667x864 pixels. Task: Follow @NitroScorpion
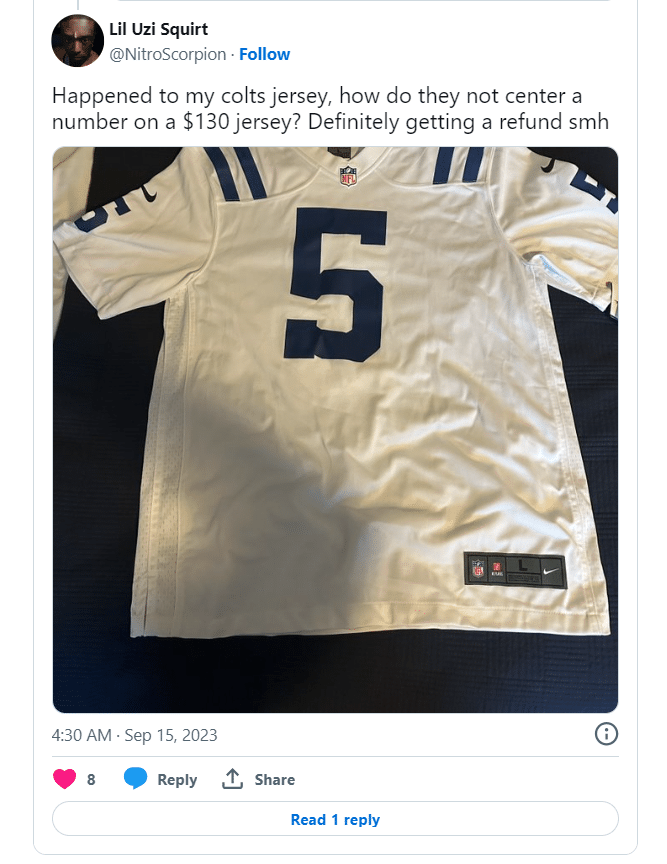(x=265, y=54)
